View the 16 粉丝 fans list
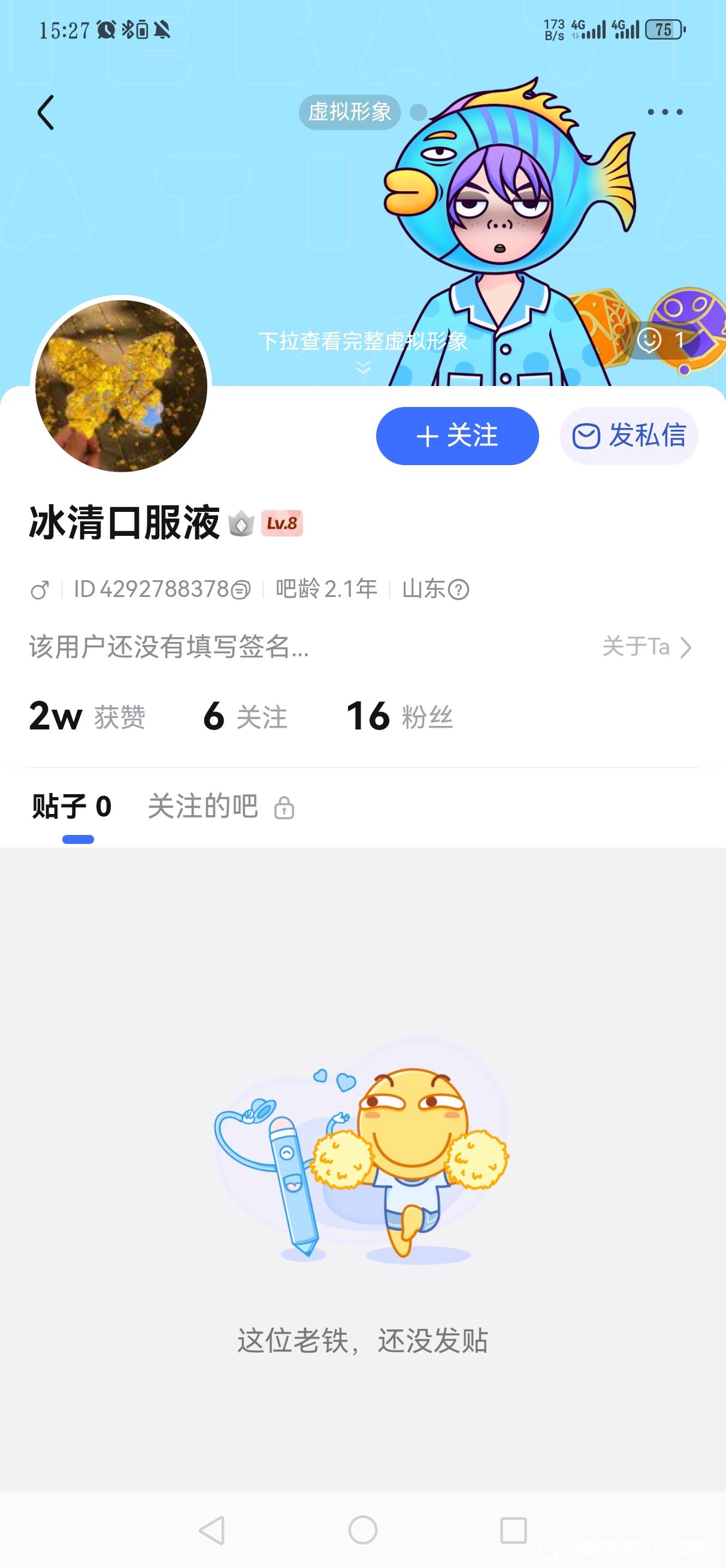Screen dimensions: 726x1568 coord(399,716)
